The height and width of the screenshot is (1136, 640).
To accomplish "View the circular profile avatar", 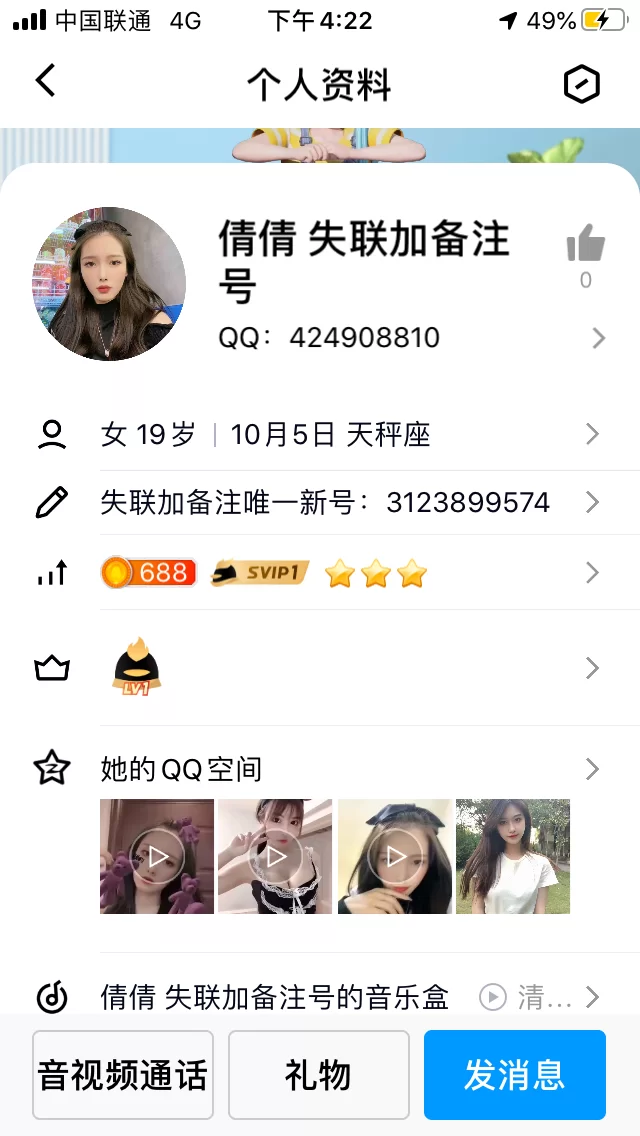I will [x=109, y=284].
